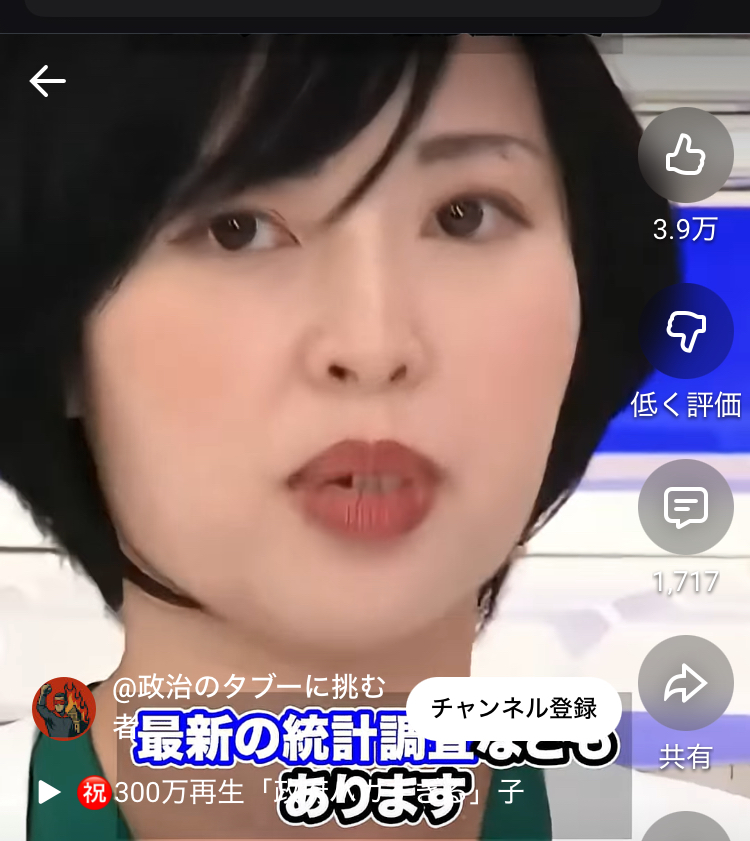This screenshot has height=841, width=750.
Task: Like this short video
Action: point(686,155)
